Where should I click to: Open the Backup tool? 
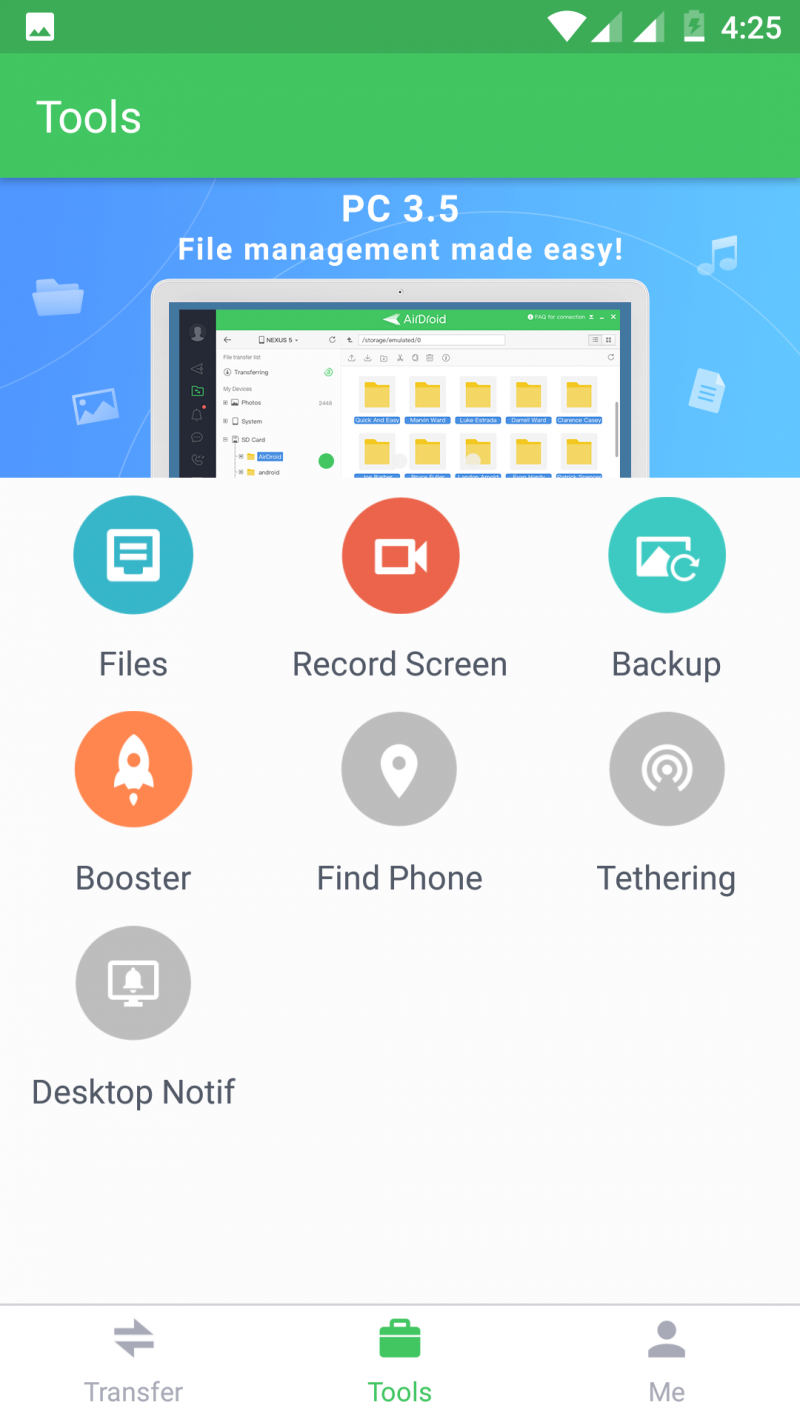(666, 556)
